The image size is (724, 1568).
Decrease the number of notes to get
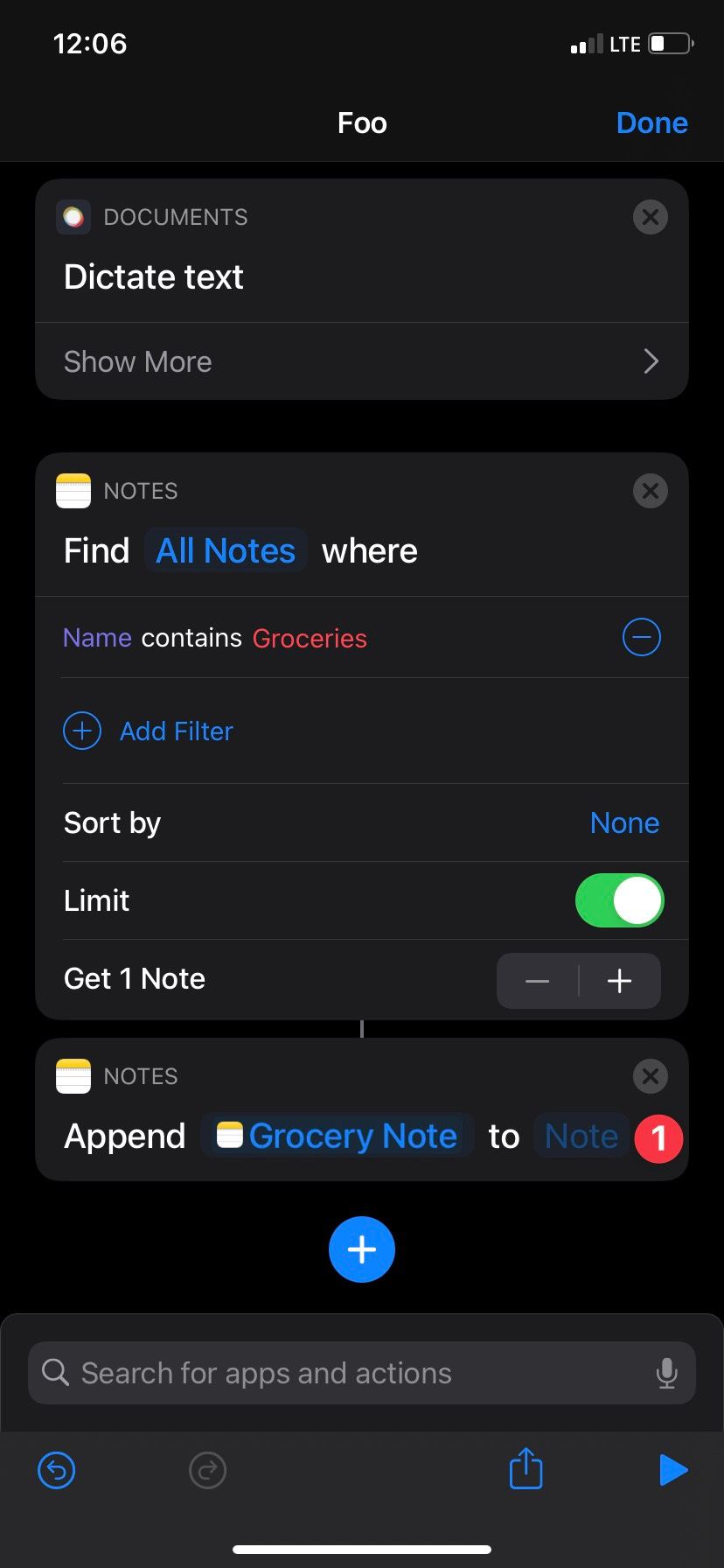point(537,981)
